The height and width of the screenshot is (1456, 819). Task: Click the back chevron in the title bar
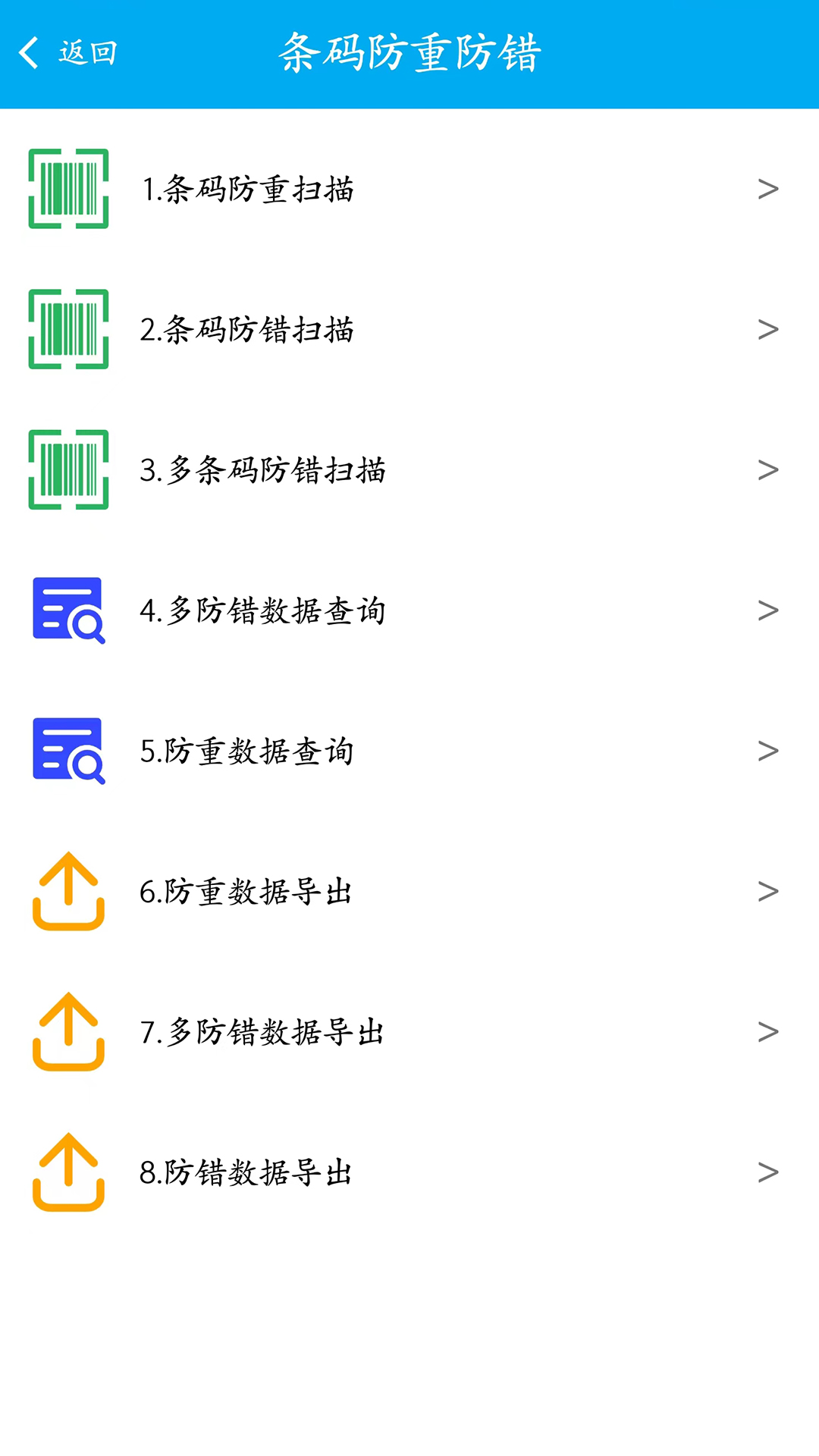point(30,52)
